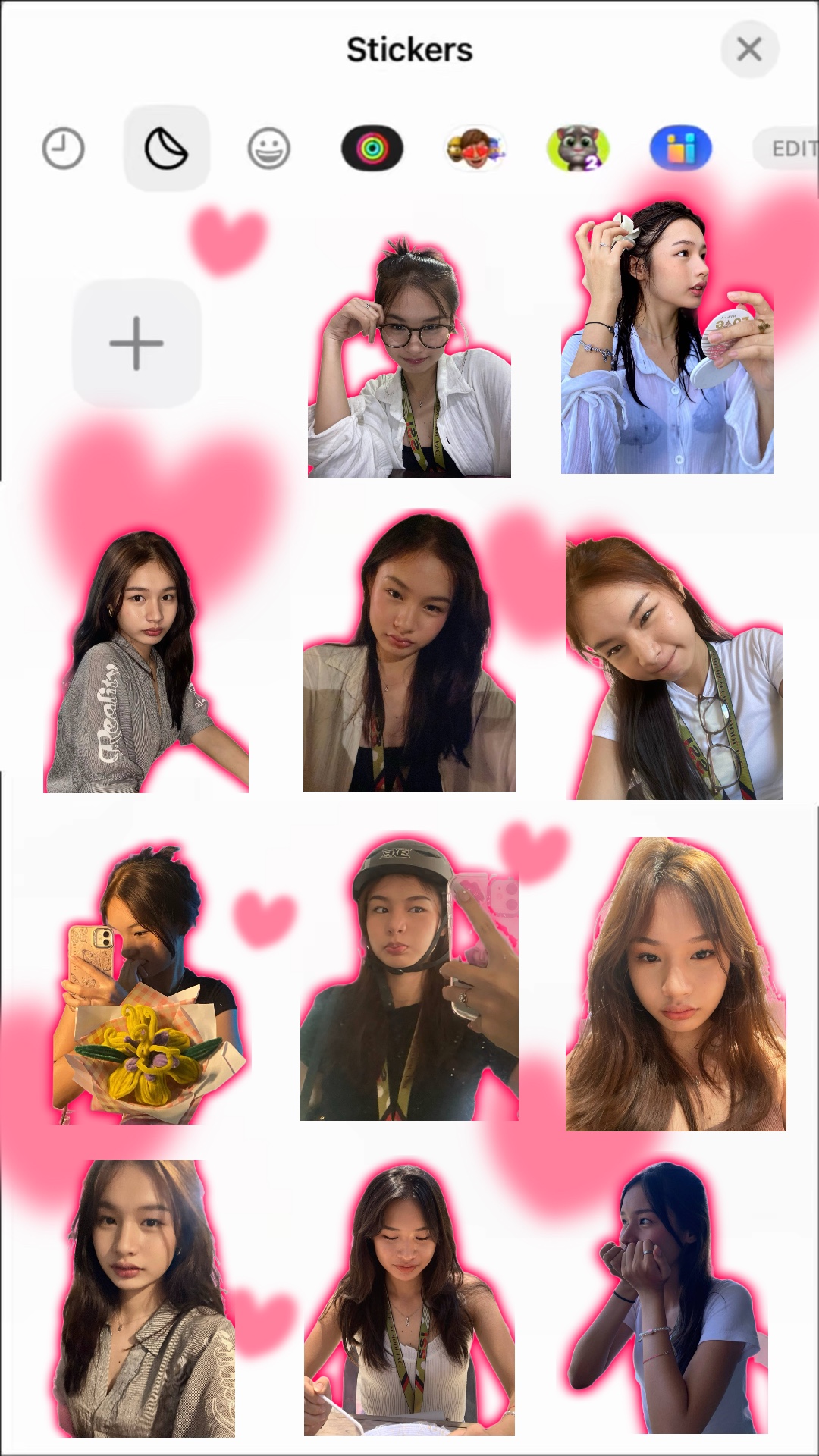Open the Fitness activity rings sticker pack
This screenshot has height=1456, width=819.
pos(372,149)
